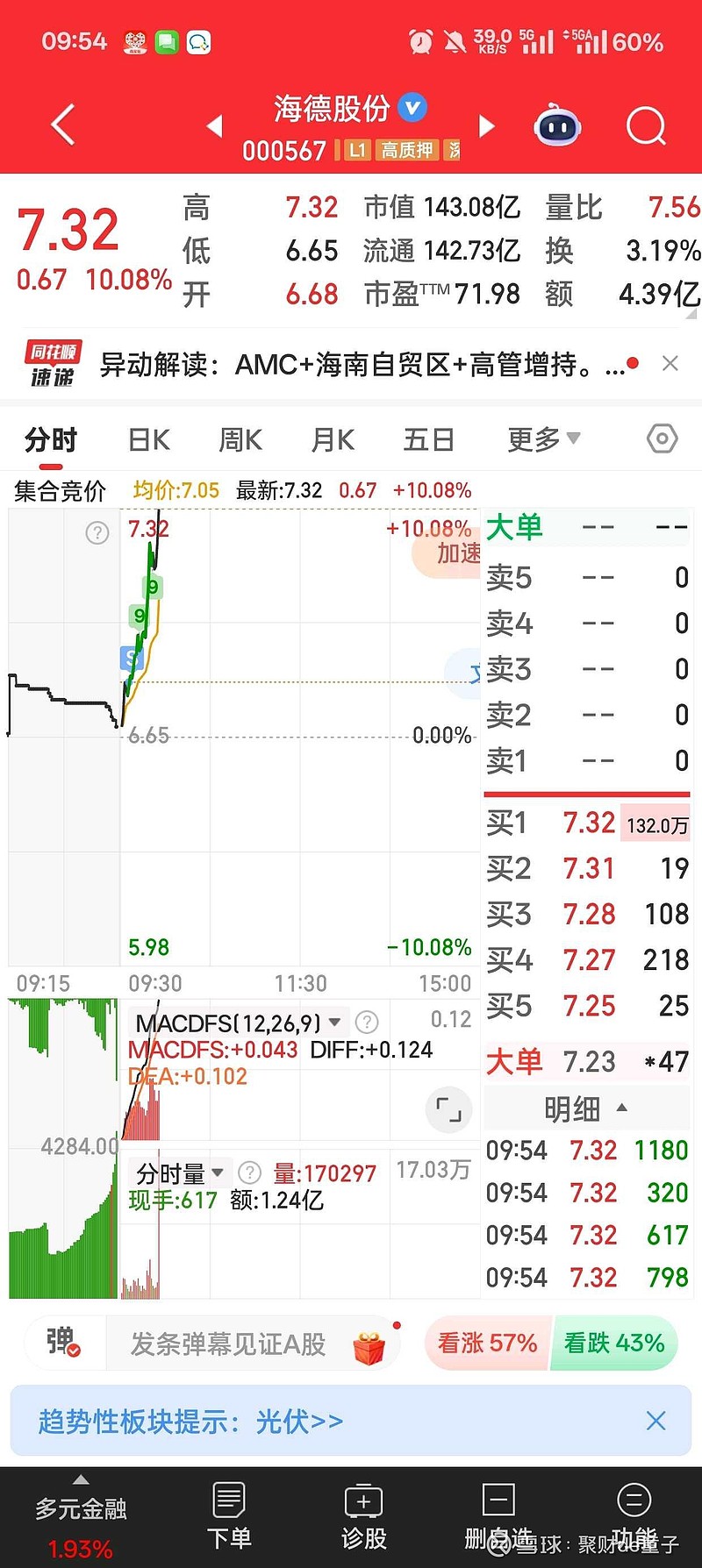Open 诊股 in the bottom bar

363,1516
